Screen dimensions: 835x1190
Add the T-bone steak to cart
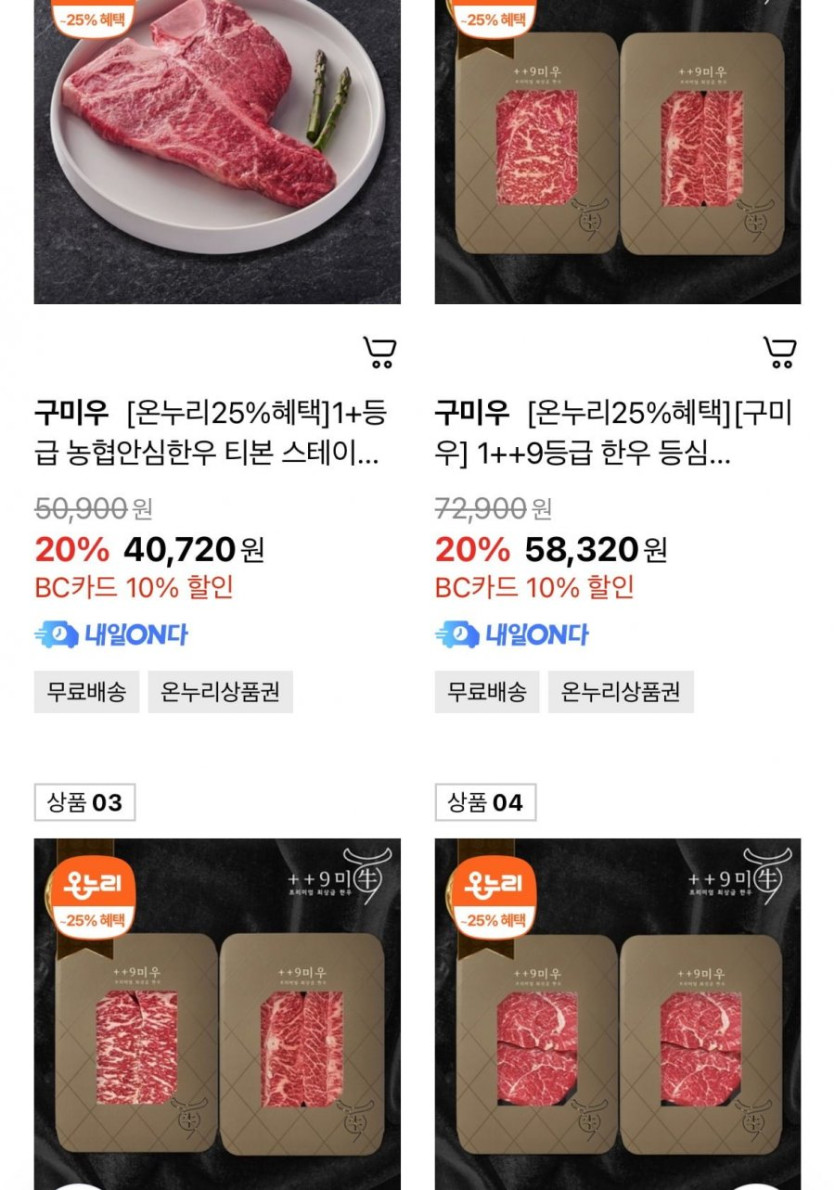point(379,352)
